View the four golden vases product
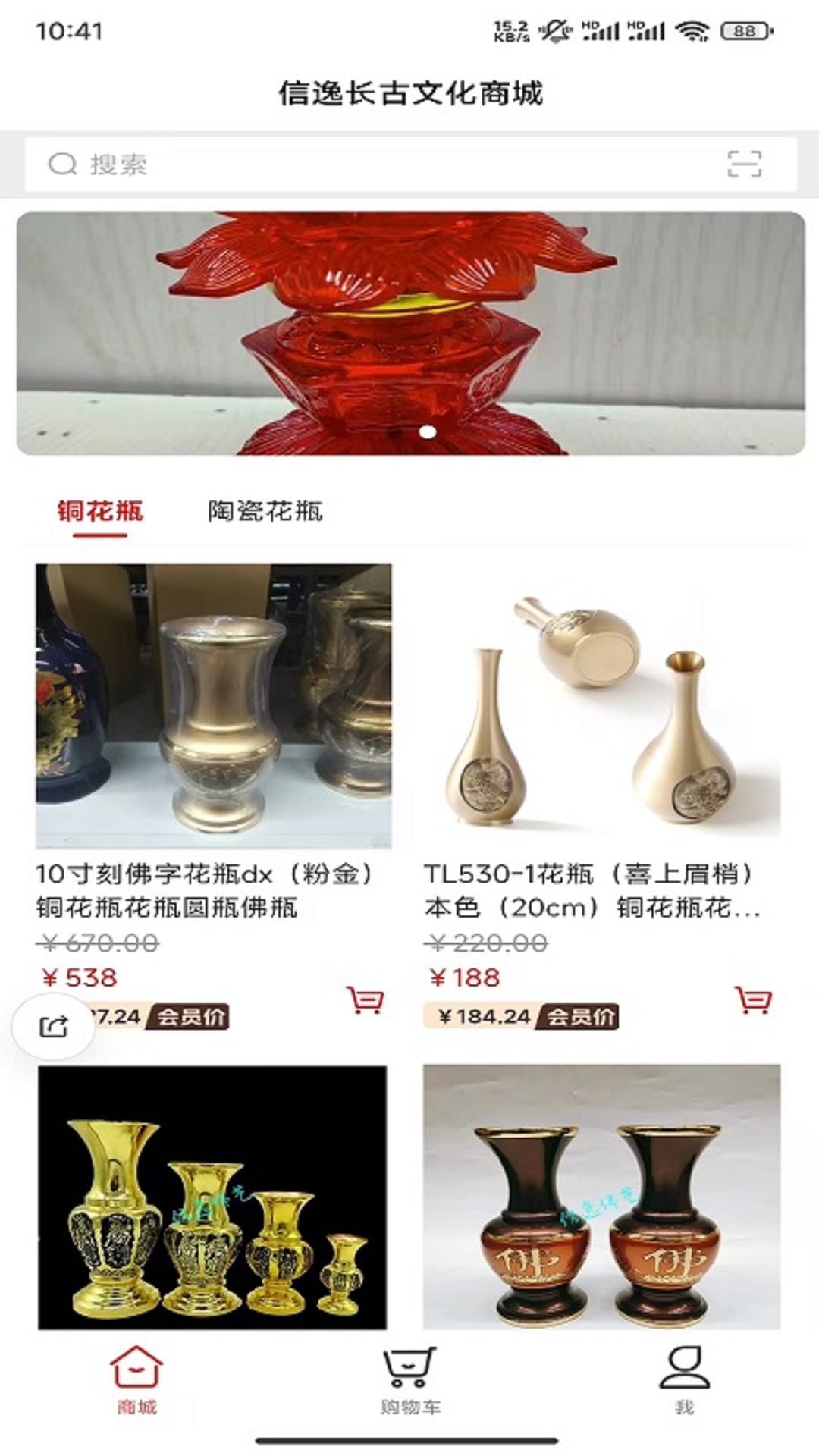 212,1197
